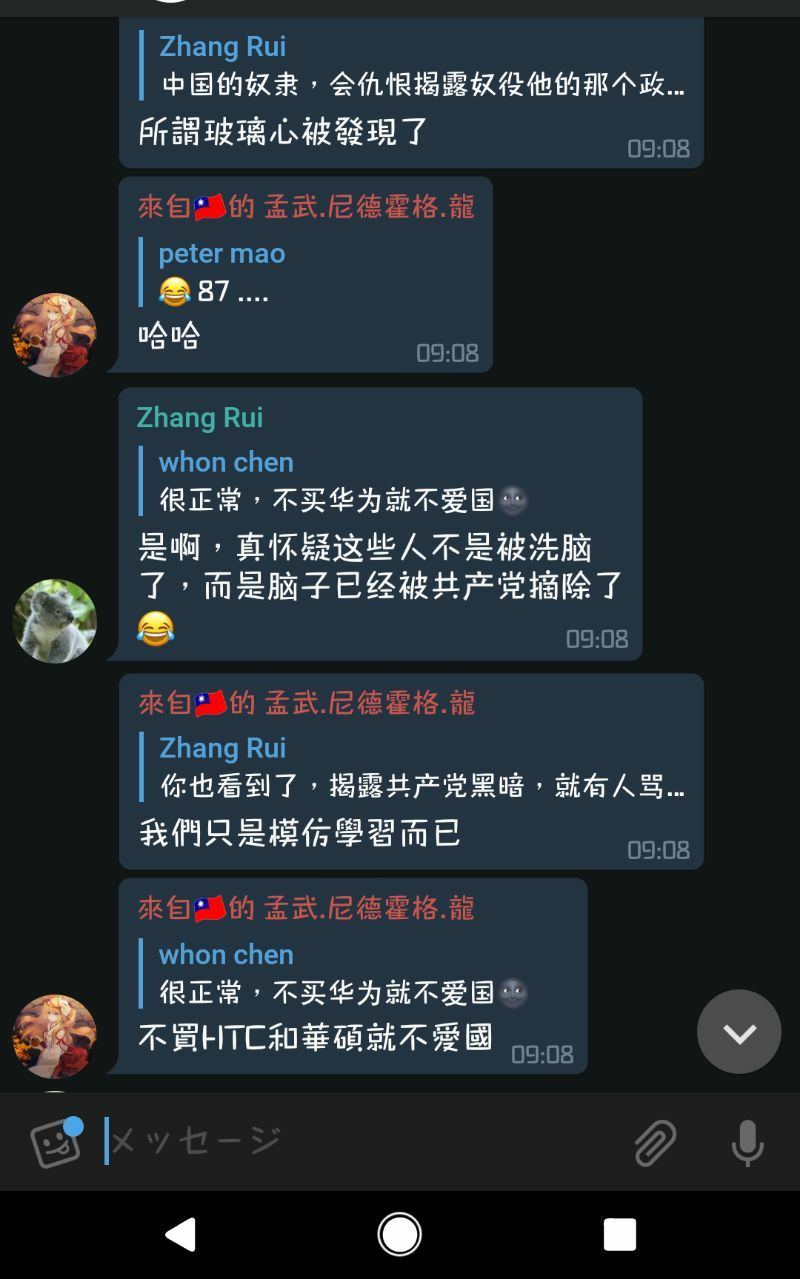800x1279 pixels.
Task: Jump to latest messages with the down arrow
Action: click(x=739, y=1032)
